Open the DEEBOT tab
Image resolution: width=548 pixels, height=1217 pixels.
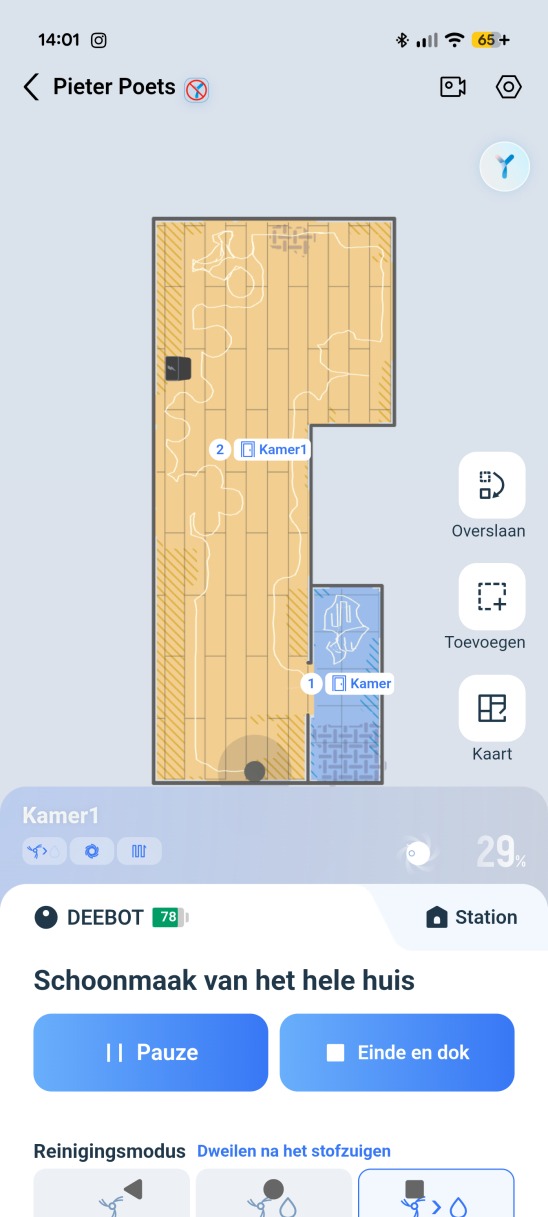[x=110, y=917]
